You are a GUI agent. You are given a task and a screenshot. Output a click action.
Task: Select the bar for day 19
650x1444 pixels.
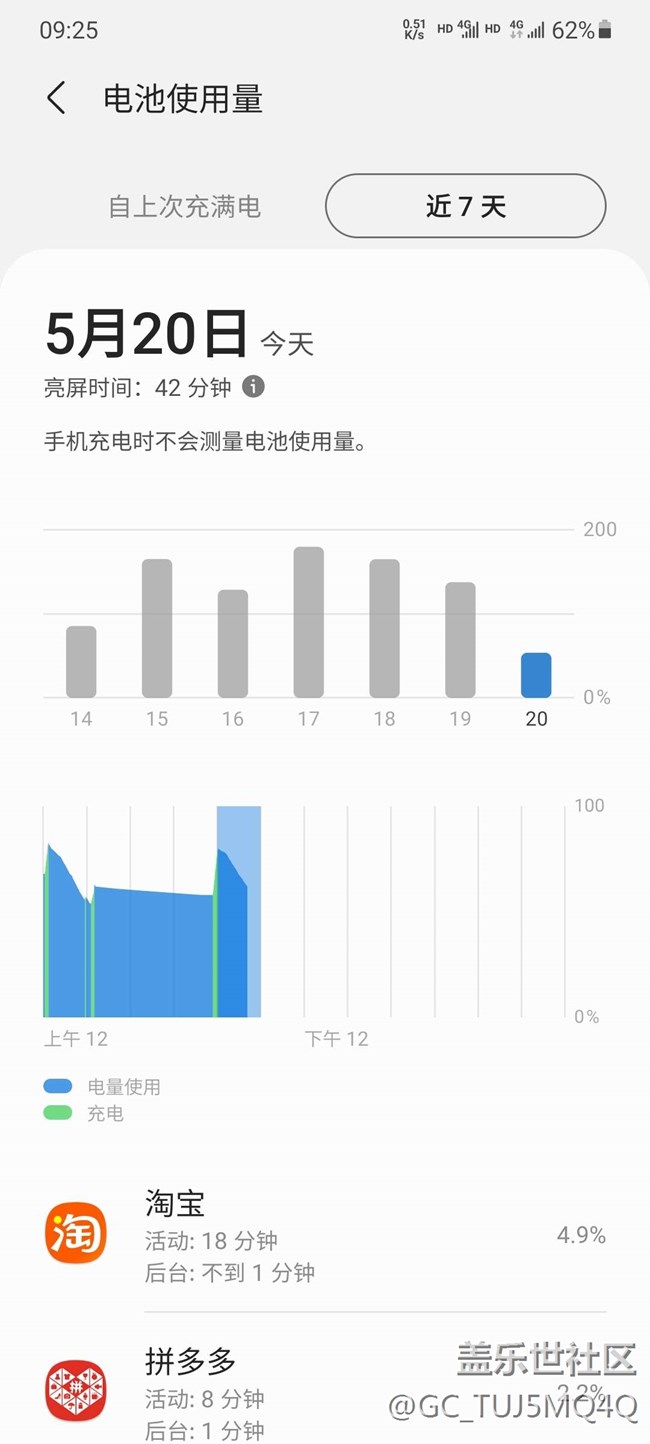coord(460,639)
